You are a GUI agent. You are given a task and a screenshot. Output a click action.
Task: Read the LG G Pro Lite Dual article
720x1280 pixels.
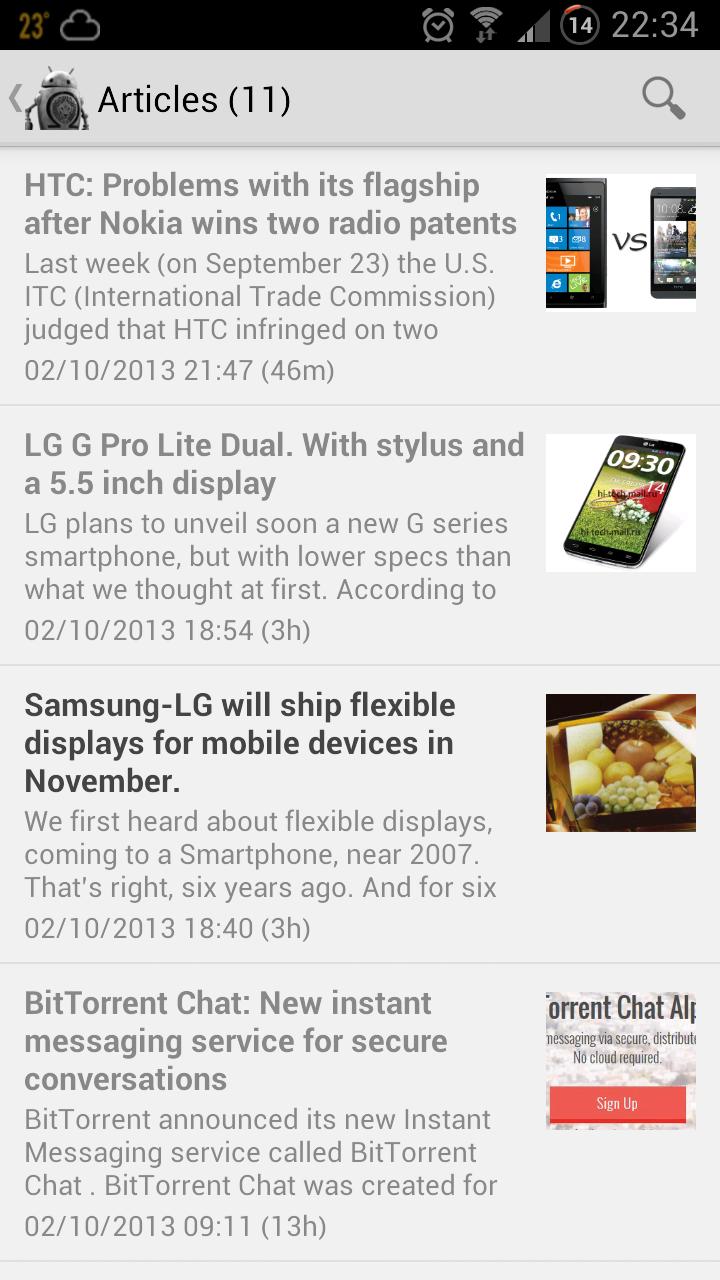(274, 464)
